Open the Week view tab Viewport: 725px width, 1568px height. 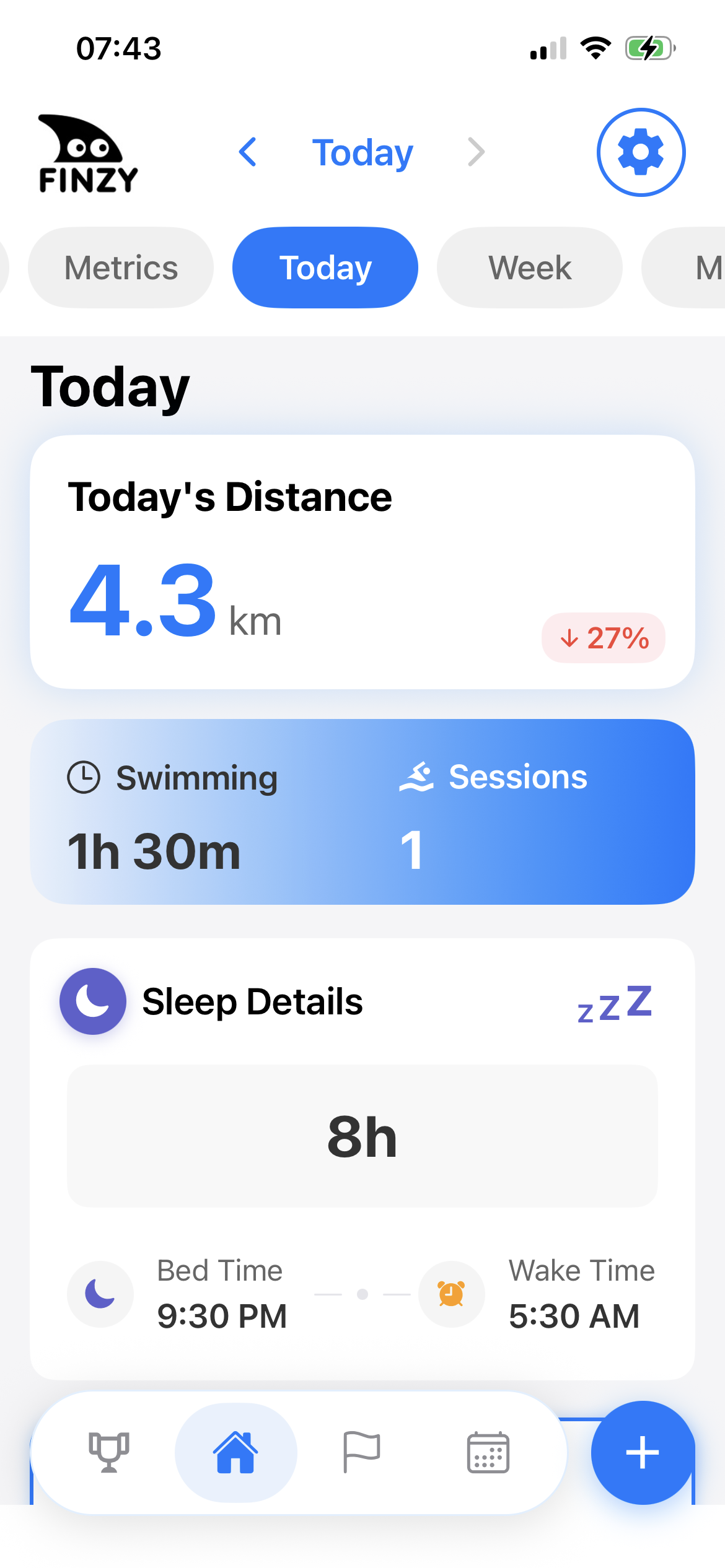pos(529,268)
